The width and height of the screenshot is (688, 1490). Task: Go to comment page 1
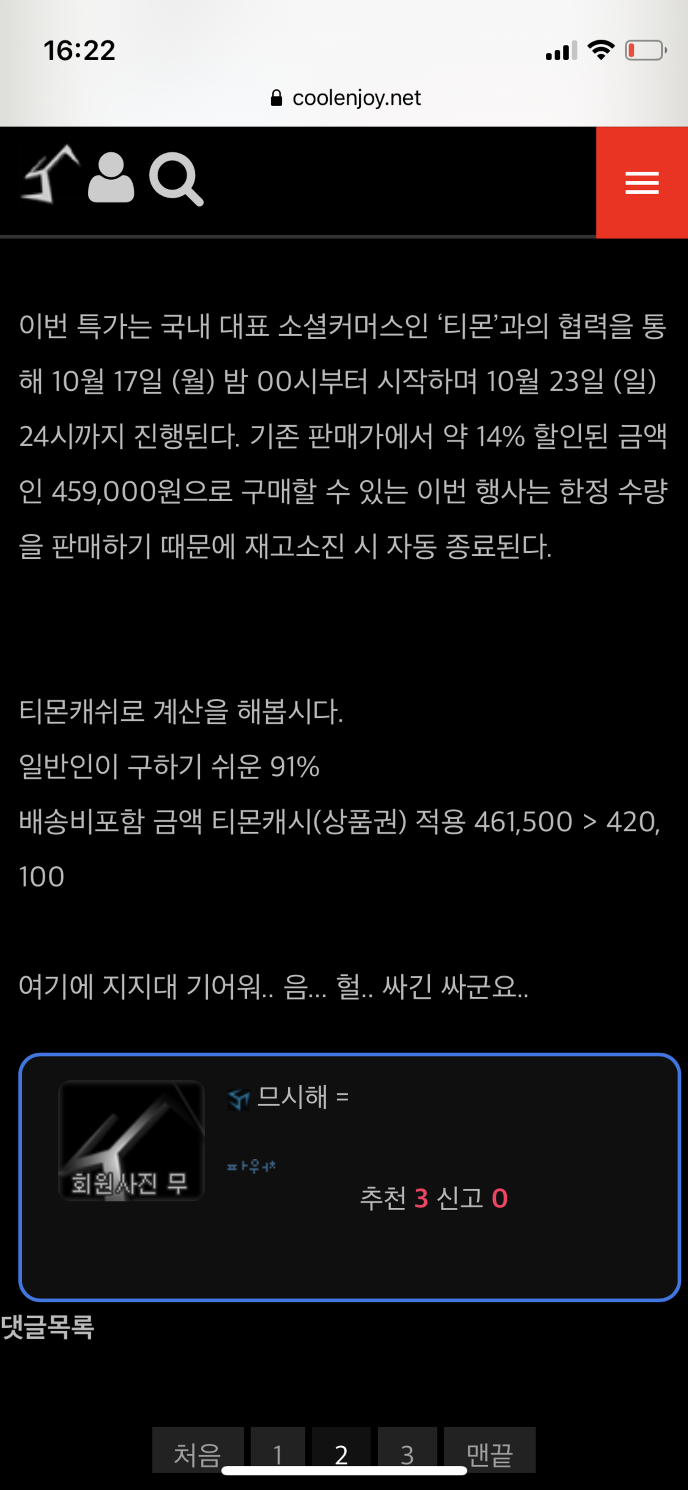tap(277, 1453)
